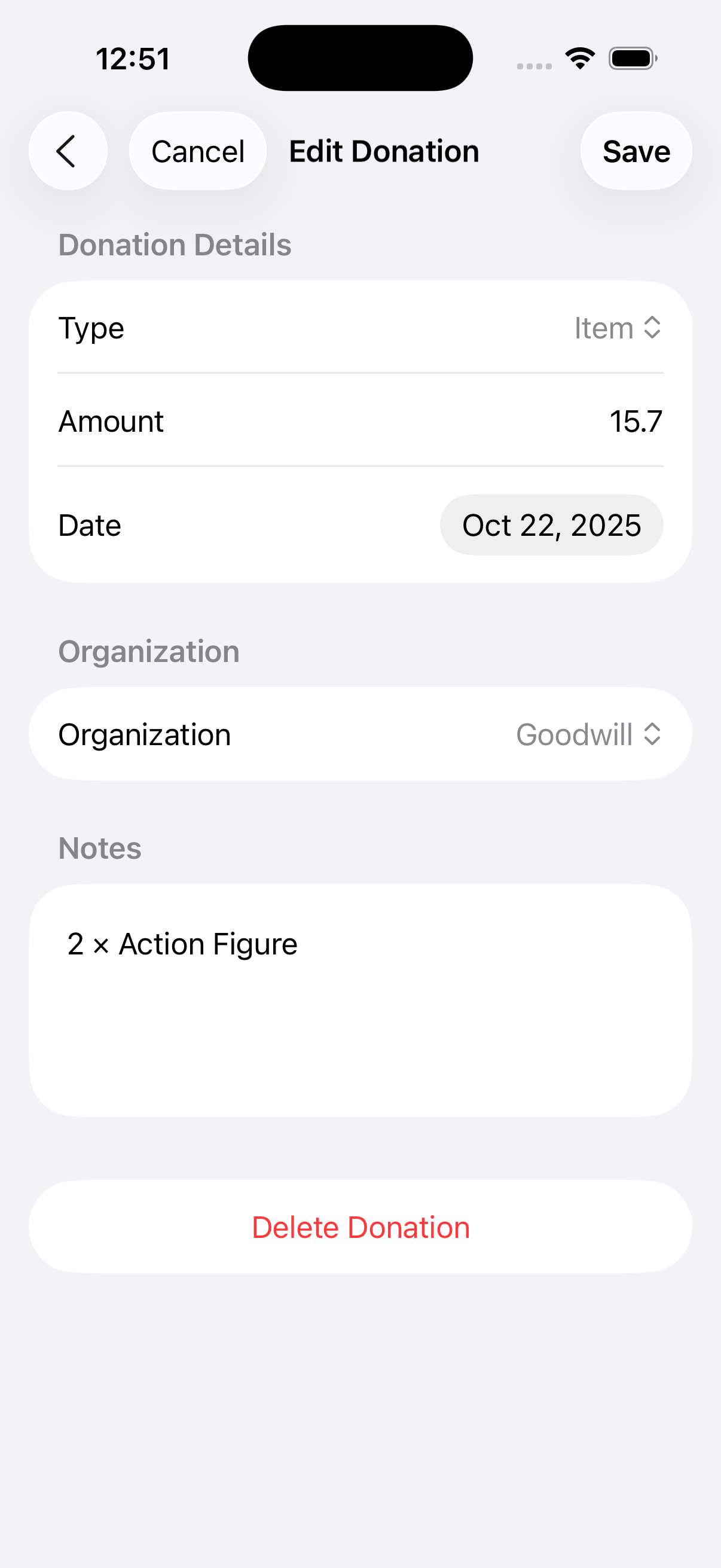Image resolution: width=721 pixels, height=1568 pixels.
Task: Tap the Donation Details section header
Action: [x=175, y=244]
